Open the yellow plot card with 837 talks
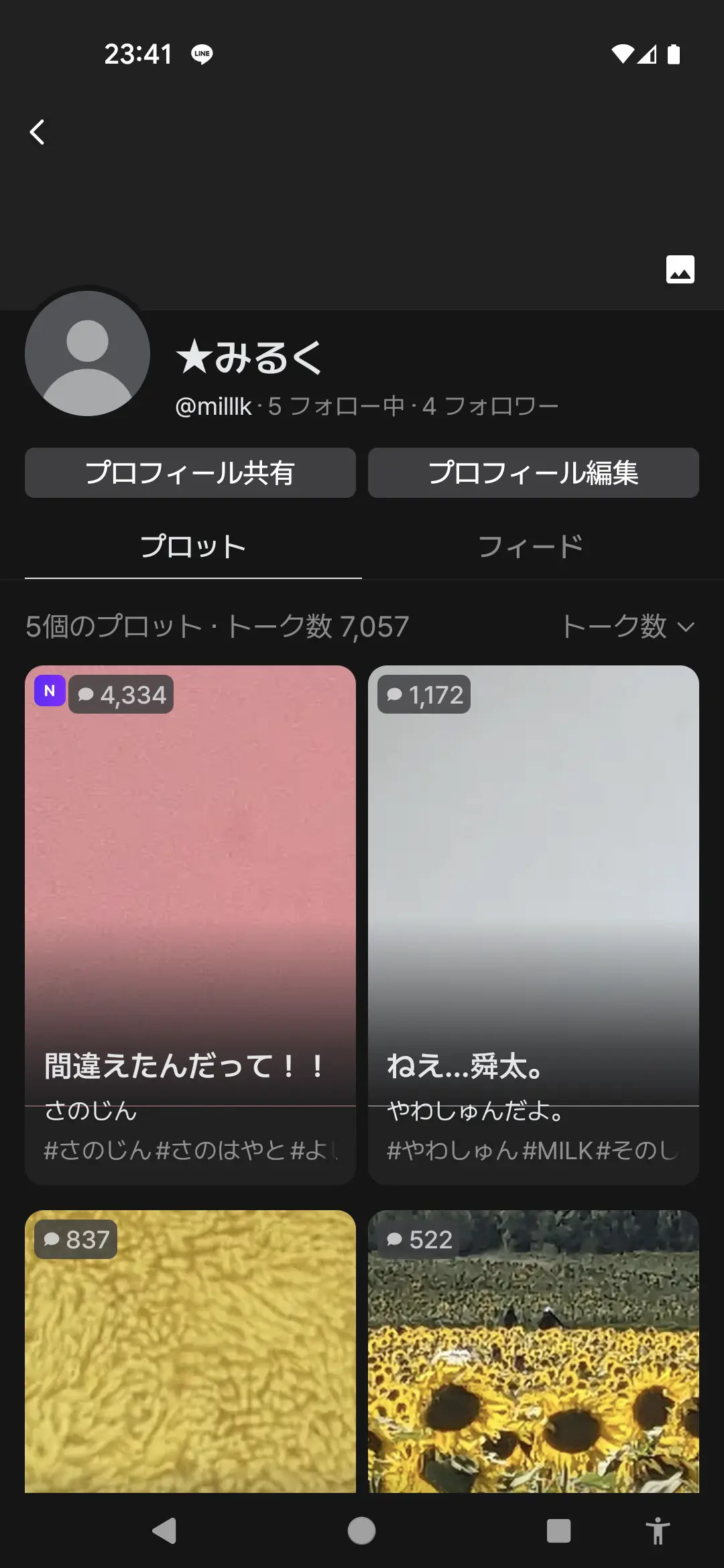The image size is (724, 1568). [x=190, y=1351]
